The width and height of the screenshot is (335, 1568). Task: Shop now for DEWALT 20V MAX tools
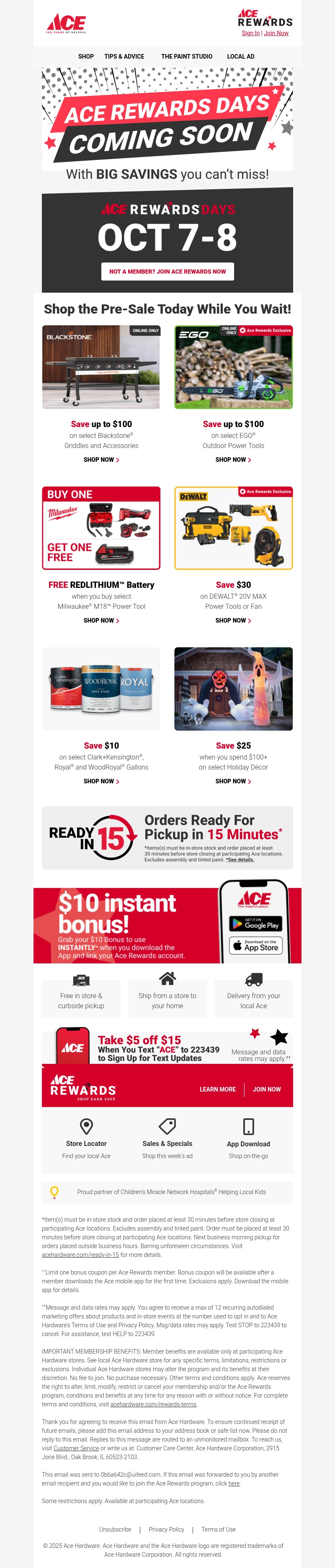tap(233, 620)
